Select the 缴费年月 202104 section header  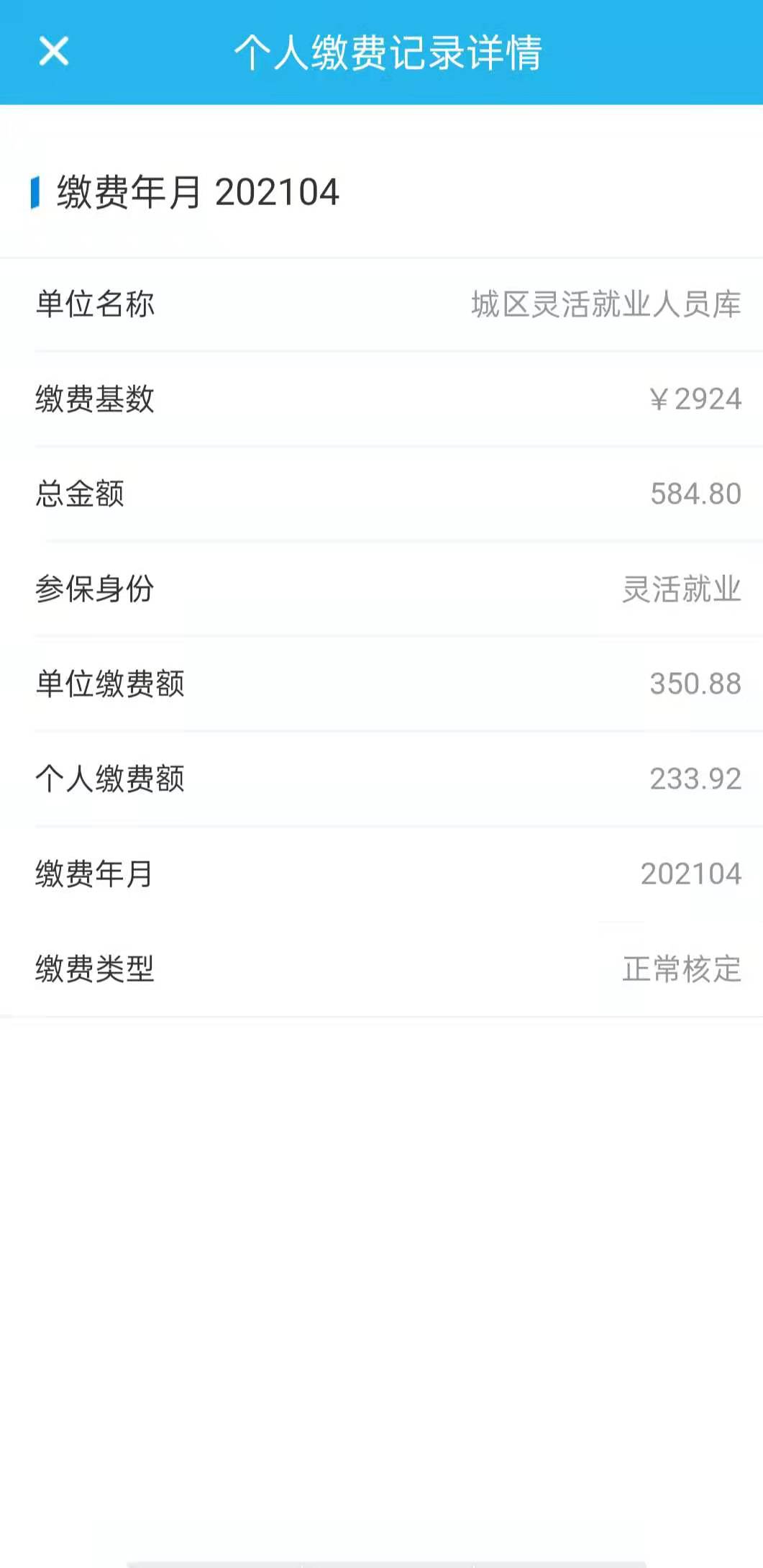(x=198, y=191)
